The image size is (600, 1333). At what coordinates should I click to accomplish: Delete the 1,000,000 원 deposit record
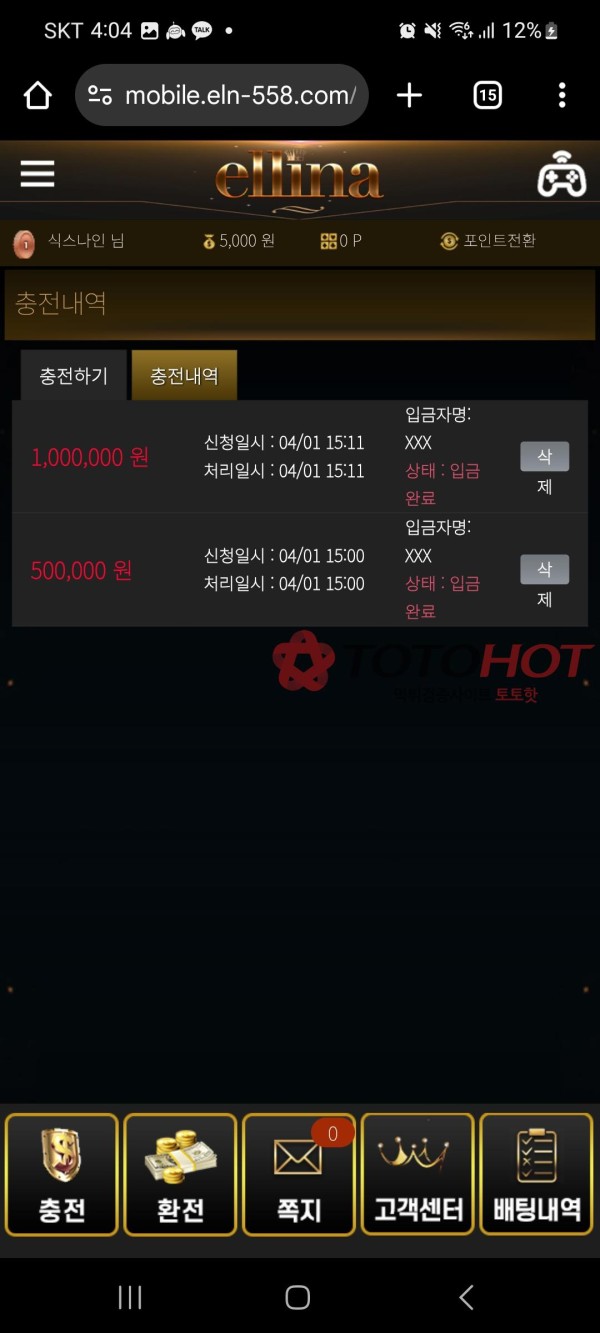click(x=544, y=457)
